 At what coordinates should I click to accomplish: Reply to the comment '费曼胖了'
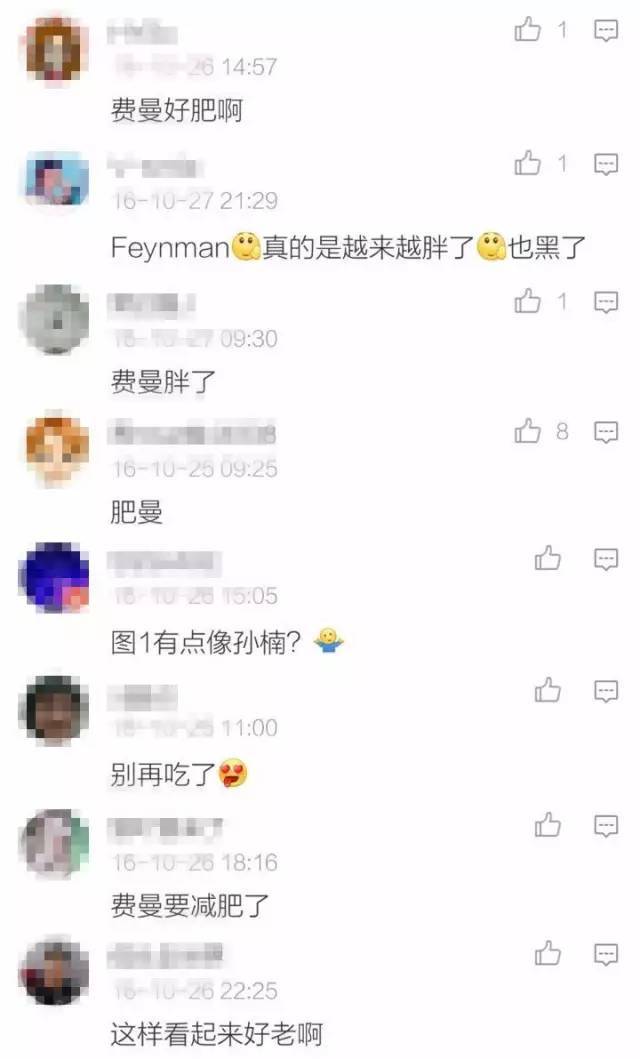(x=607, y=300)
